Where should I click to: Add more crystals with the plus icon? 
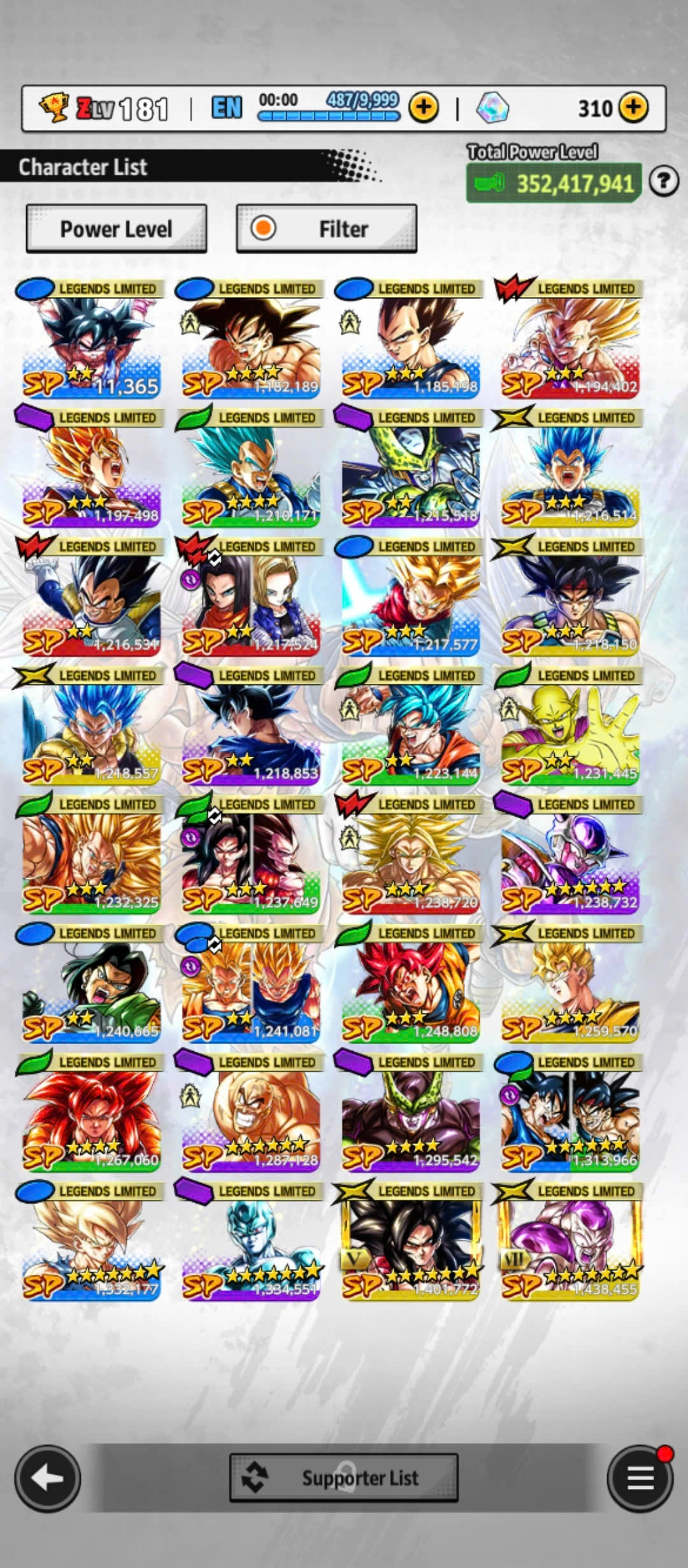click(x=633, y=108)
